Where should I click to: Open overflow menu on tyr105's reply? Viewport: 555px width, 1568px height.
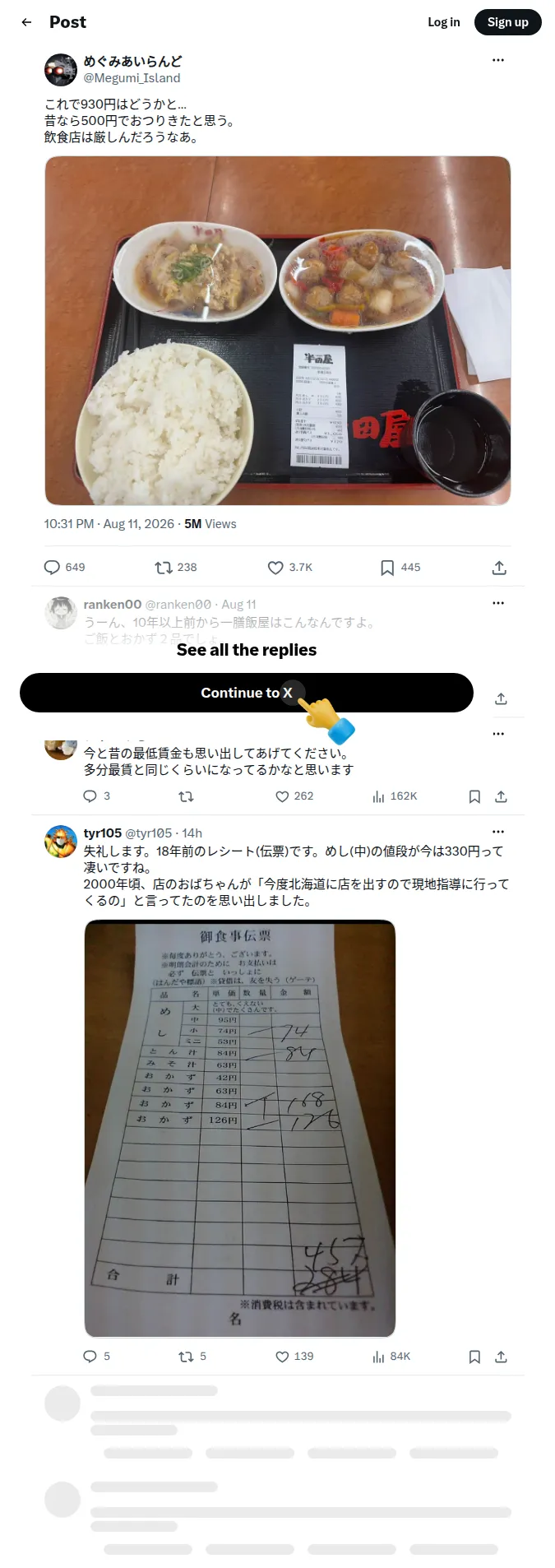[497, 832]
